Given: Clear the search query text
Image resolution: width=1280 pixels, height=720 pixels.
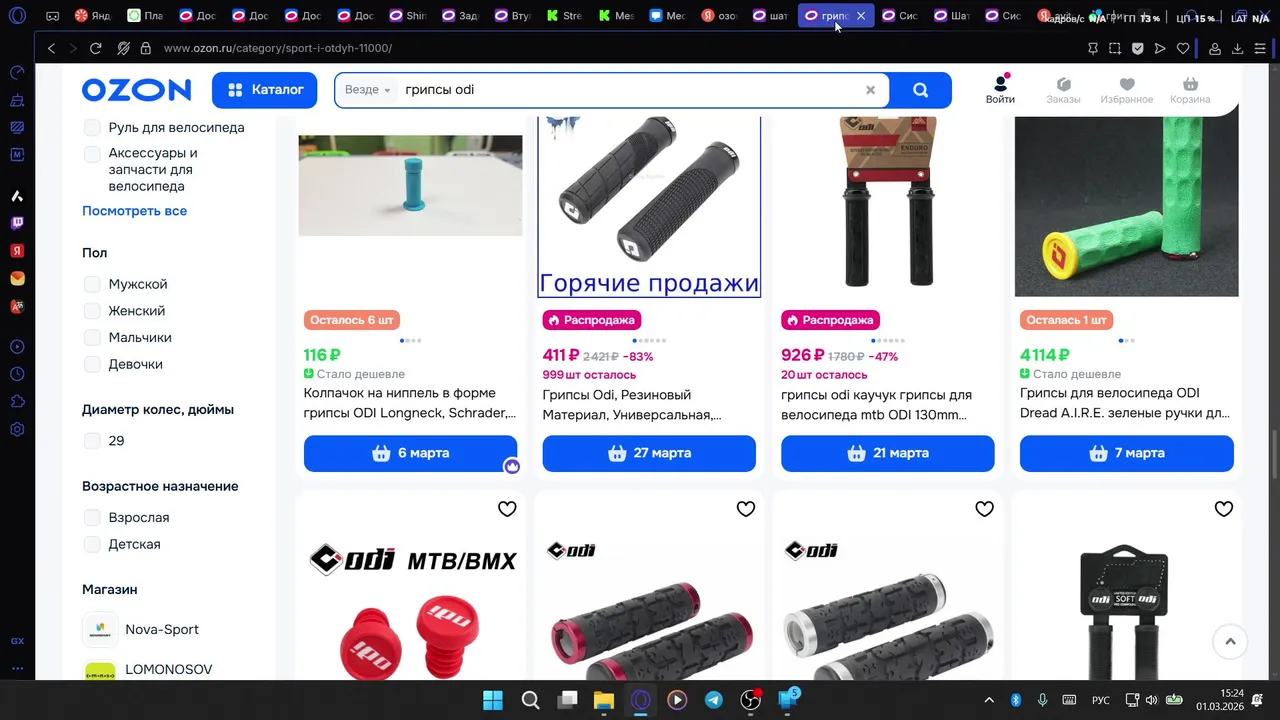Looking at the screenshot, I should pos(870,90).
